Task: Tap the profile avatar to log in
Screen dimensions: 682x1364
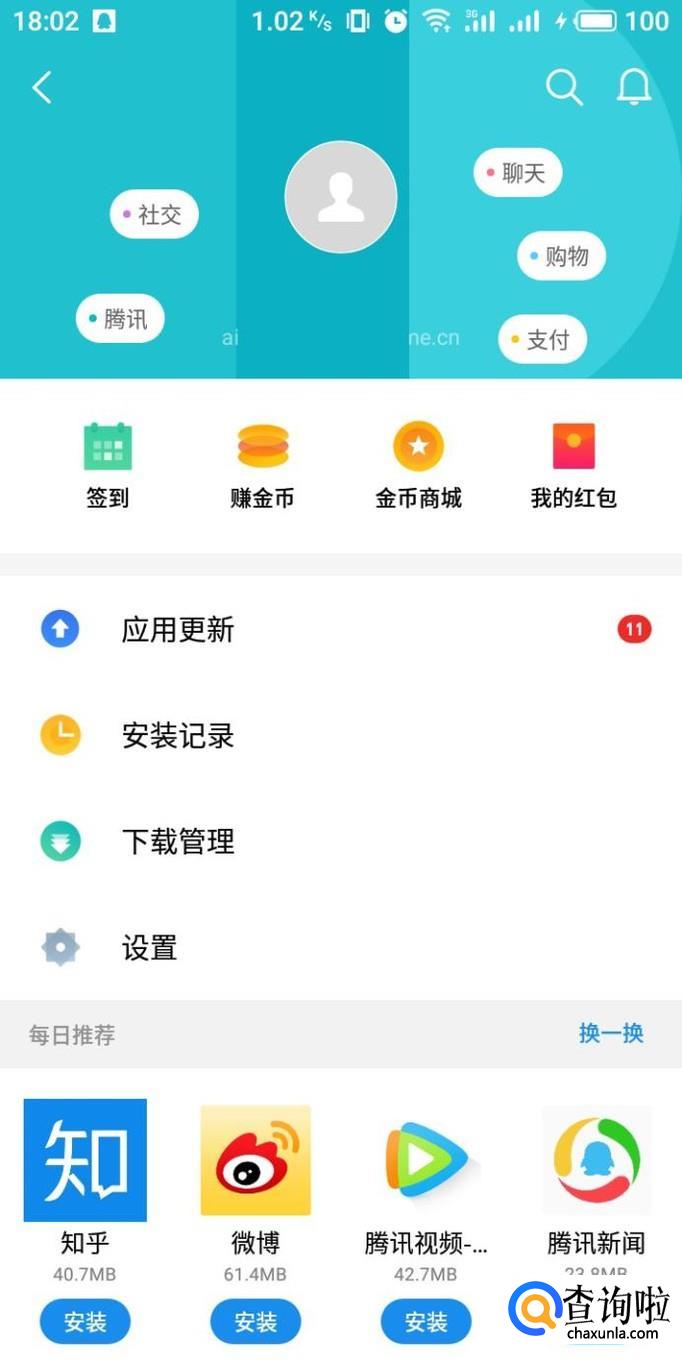Action: (x=341, y=197)
